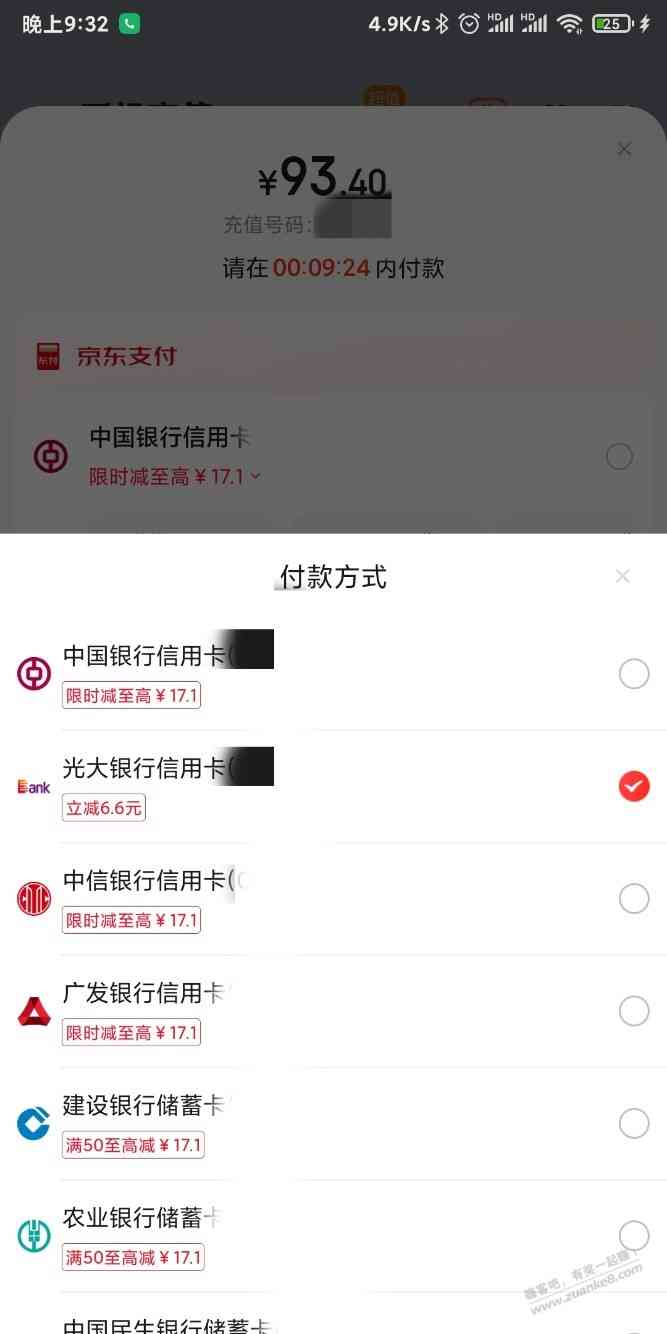667x1334 pixels.
Task: Select 建设银行储蓄卡 payment option
Action: (634, 1123)
